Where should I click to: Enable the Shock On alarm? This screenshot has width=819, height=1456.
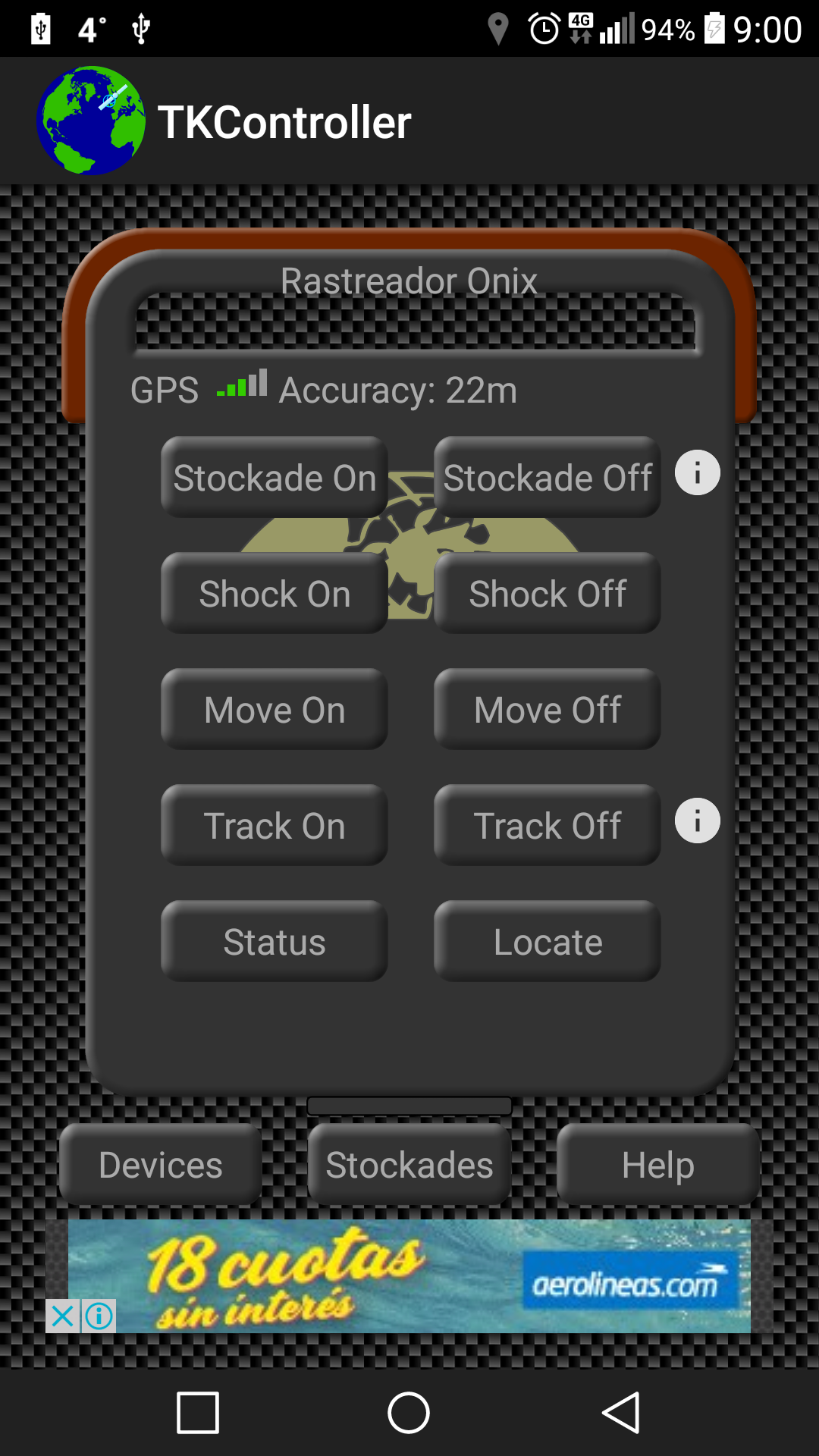[x=274, y=593]
